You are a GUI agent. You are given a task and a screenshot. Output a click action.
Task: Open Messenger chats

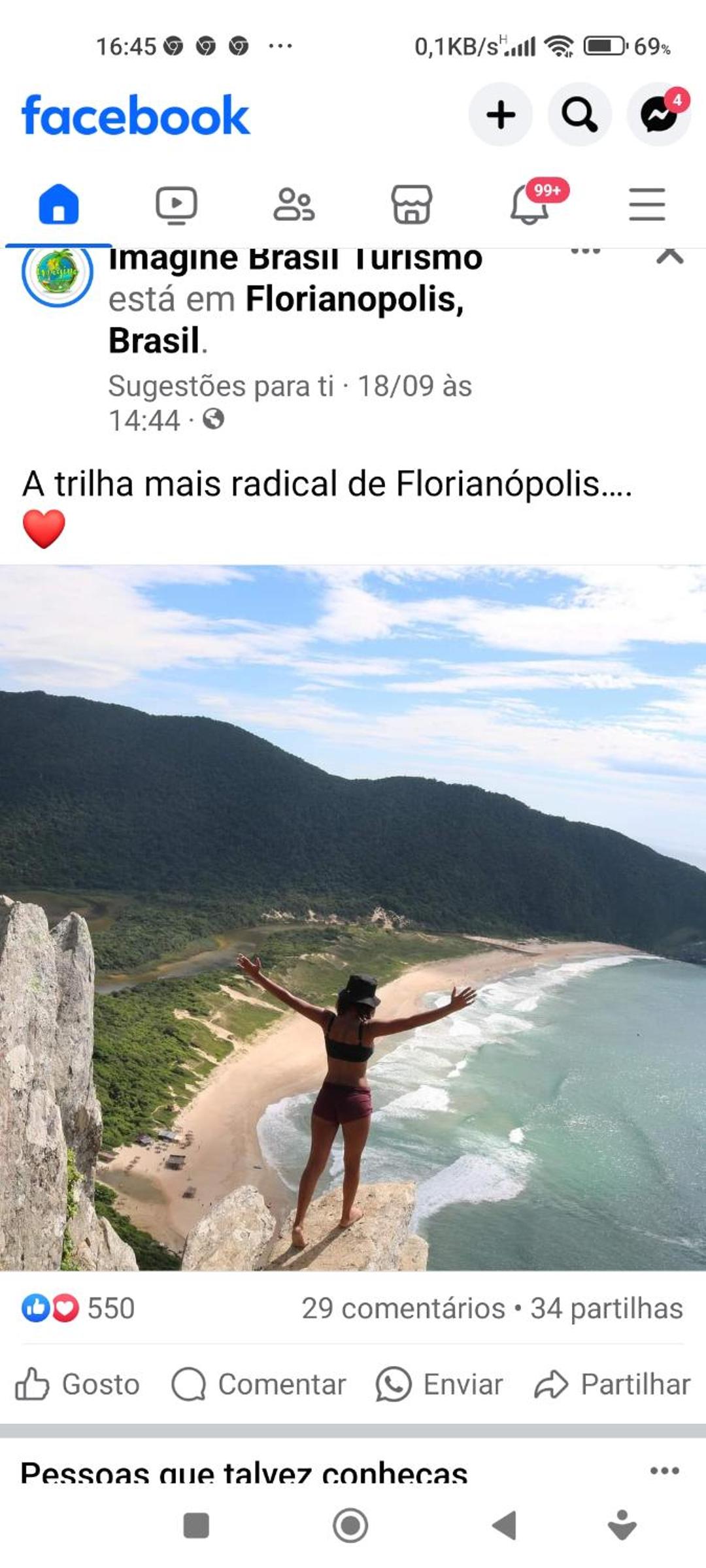pos(659,115)
